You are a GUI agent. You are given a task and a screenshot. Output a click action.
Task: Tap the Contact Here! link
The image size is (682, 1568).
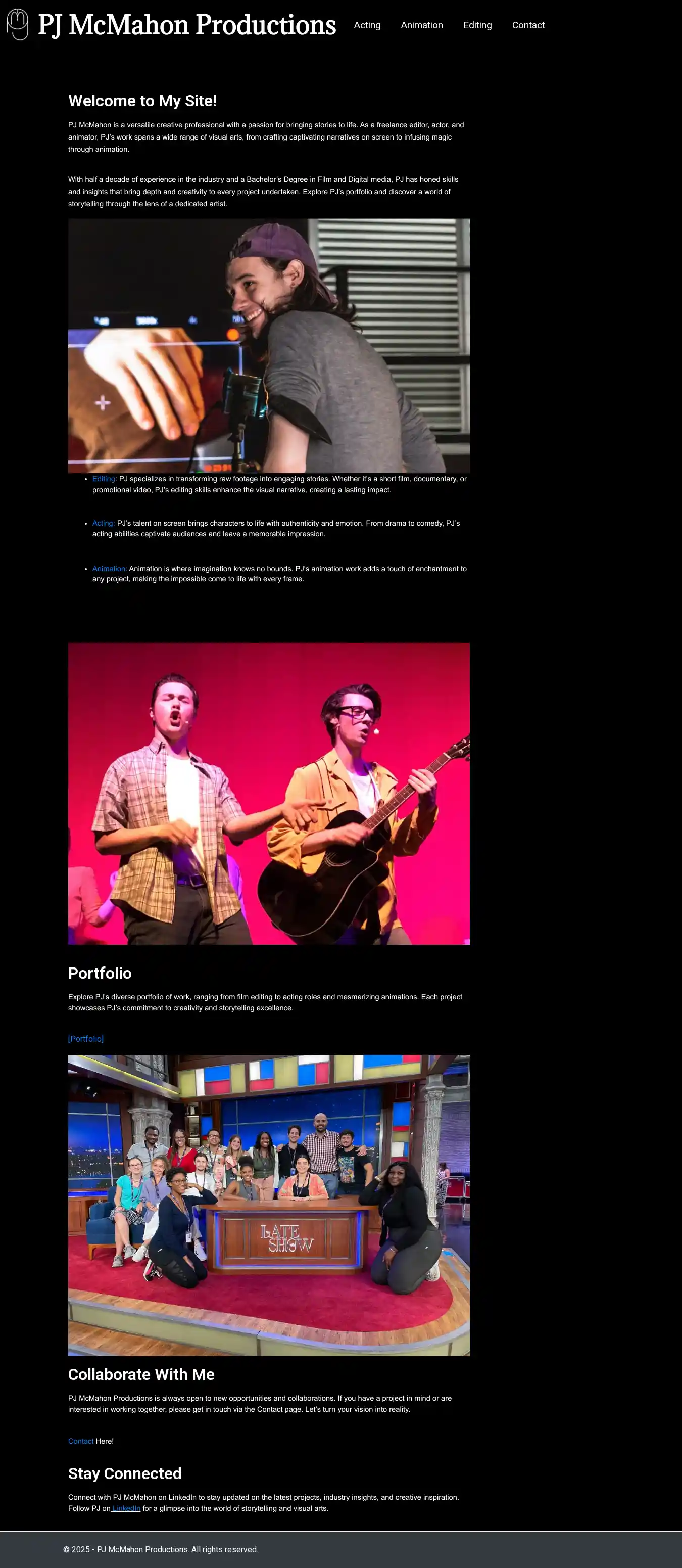point(81,1441)
